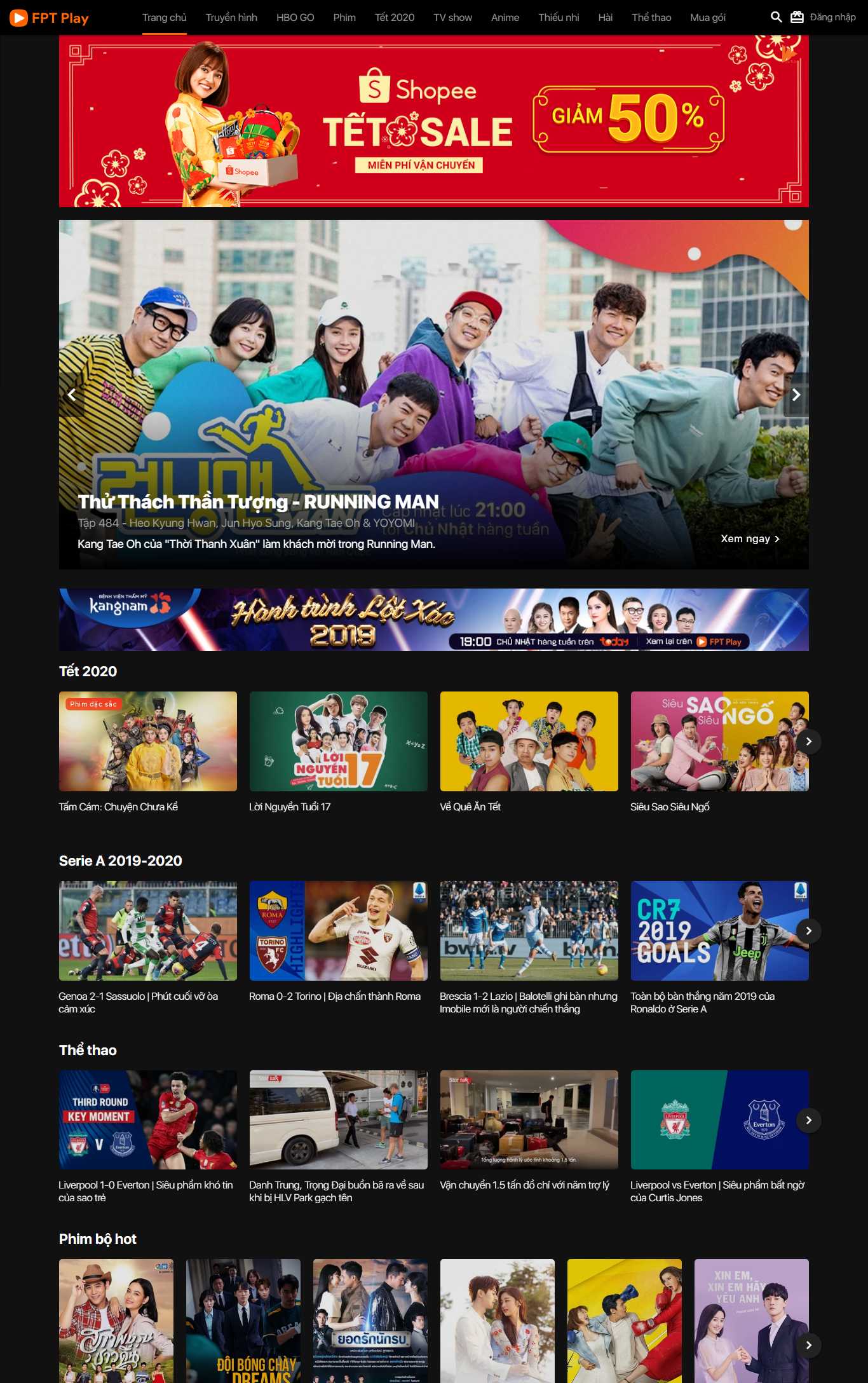The image size is (868, 1383).
Task: Tap Đăng nhập to sign in
Action: [x=832, y=17]
